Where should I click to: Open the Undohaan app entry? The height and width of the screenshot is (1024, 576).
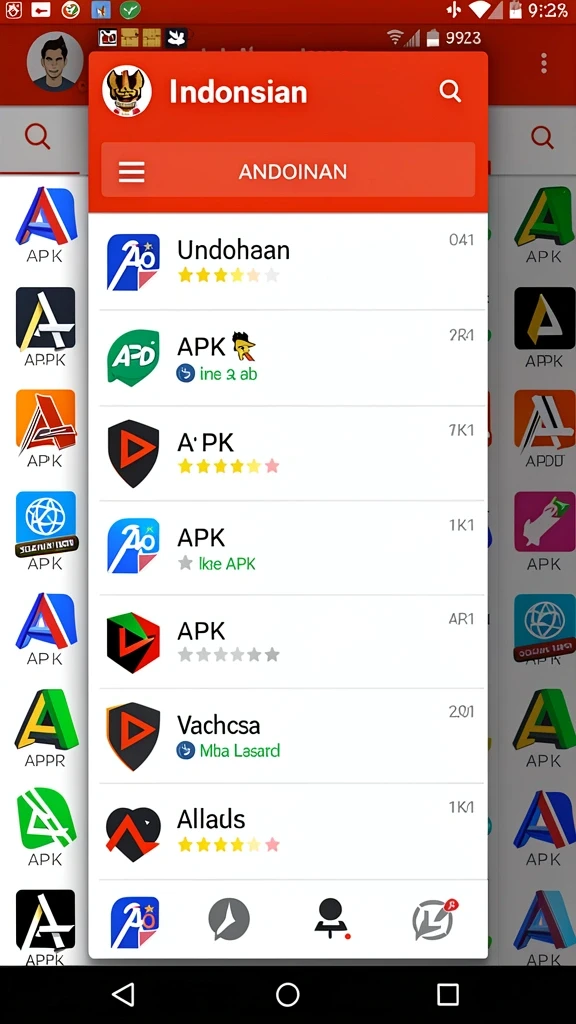[288, 262]
